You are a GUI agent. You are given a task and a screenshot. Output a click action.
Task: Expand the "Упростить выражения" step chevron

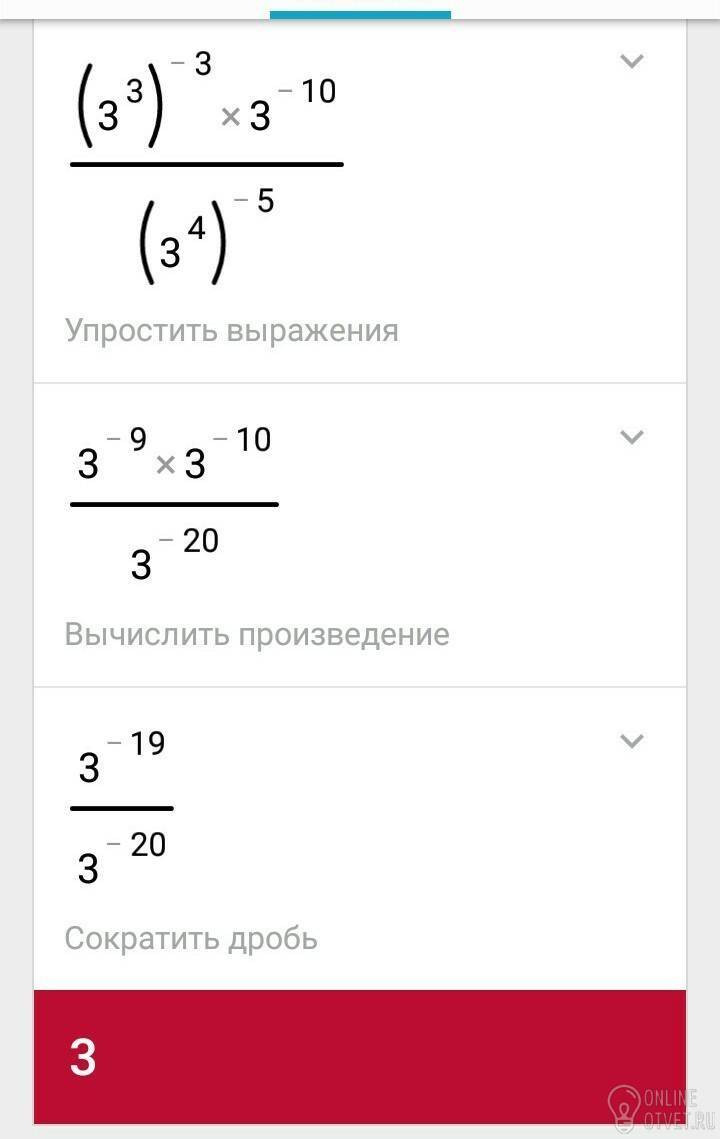point(631,61)
